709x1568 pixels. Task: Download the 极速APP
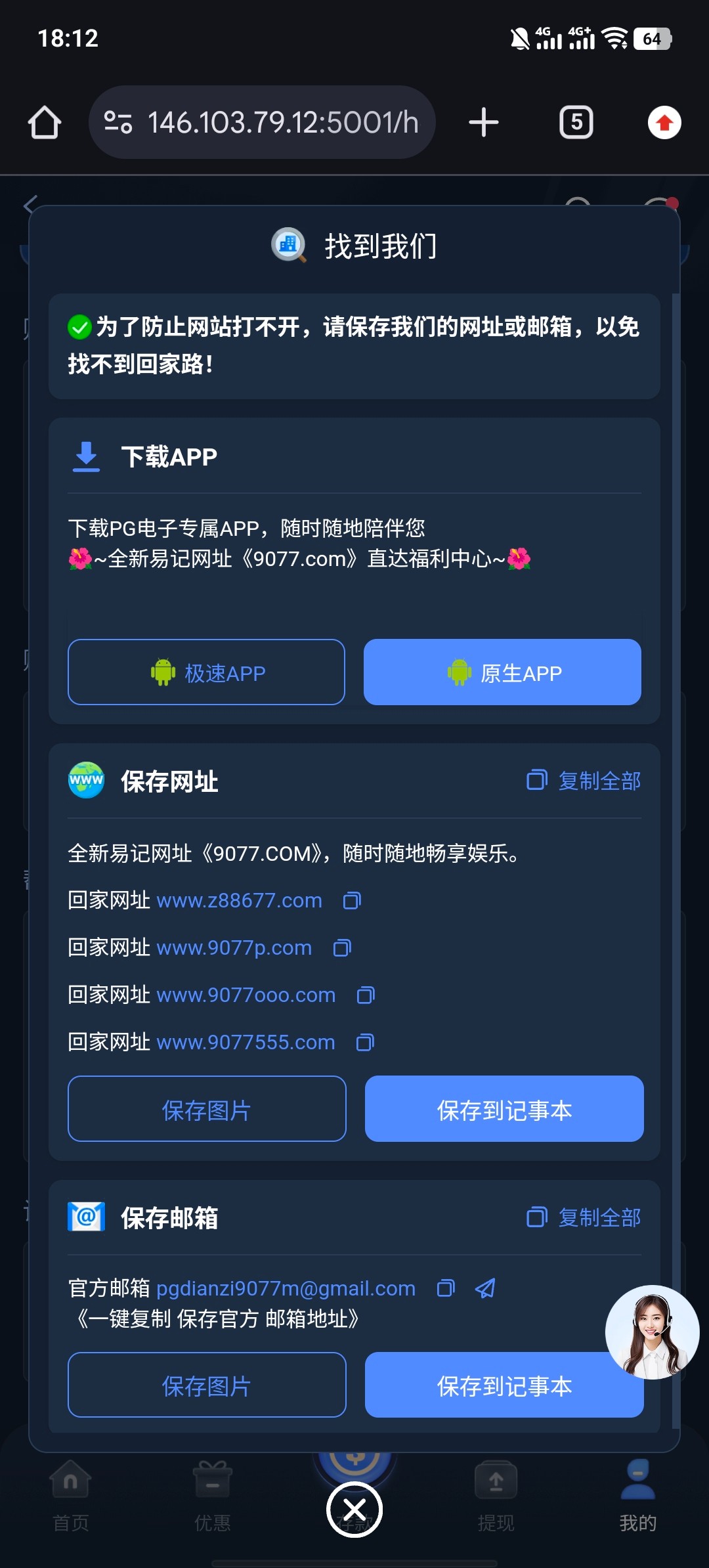(x=206, y=672)
